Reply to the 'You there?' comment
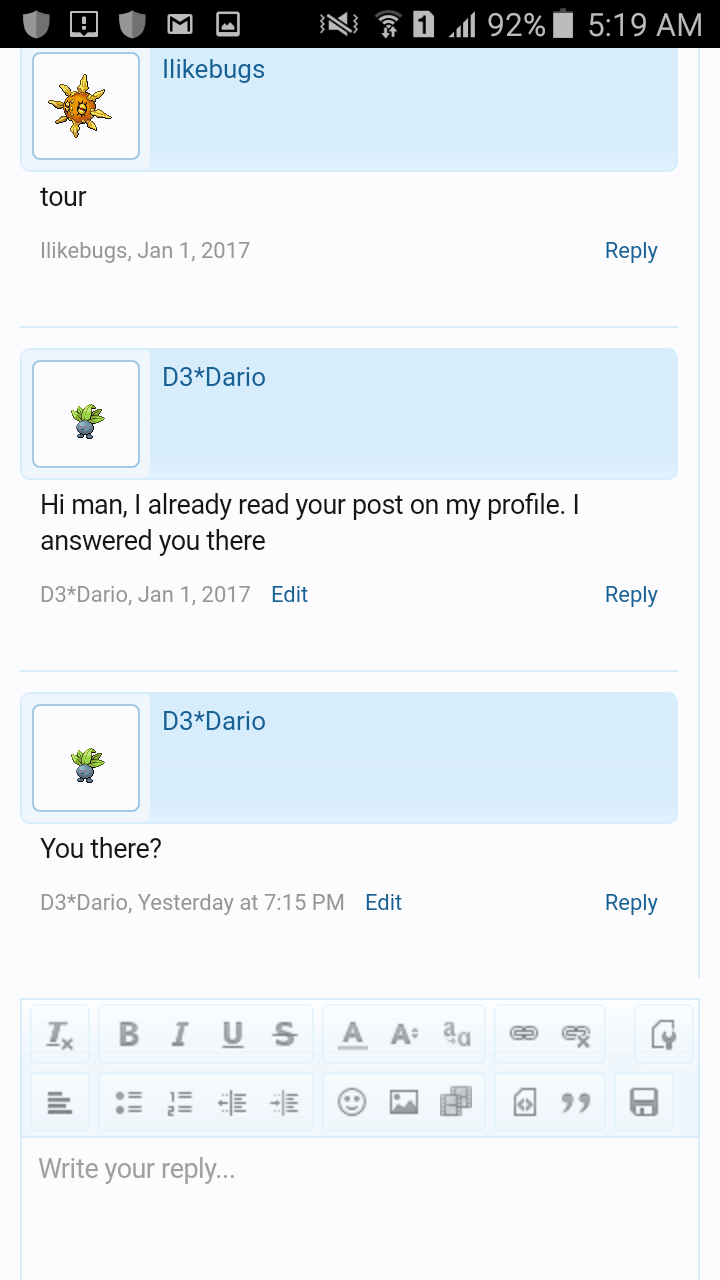 630,903
